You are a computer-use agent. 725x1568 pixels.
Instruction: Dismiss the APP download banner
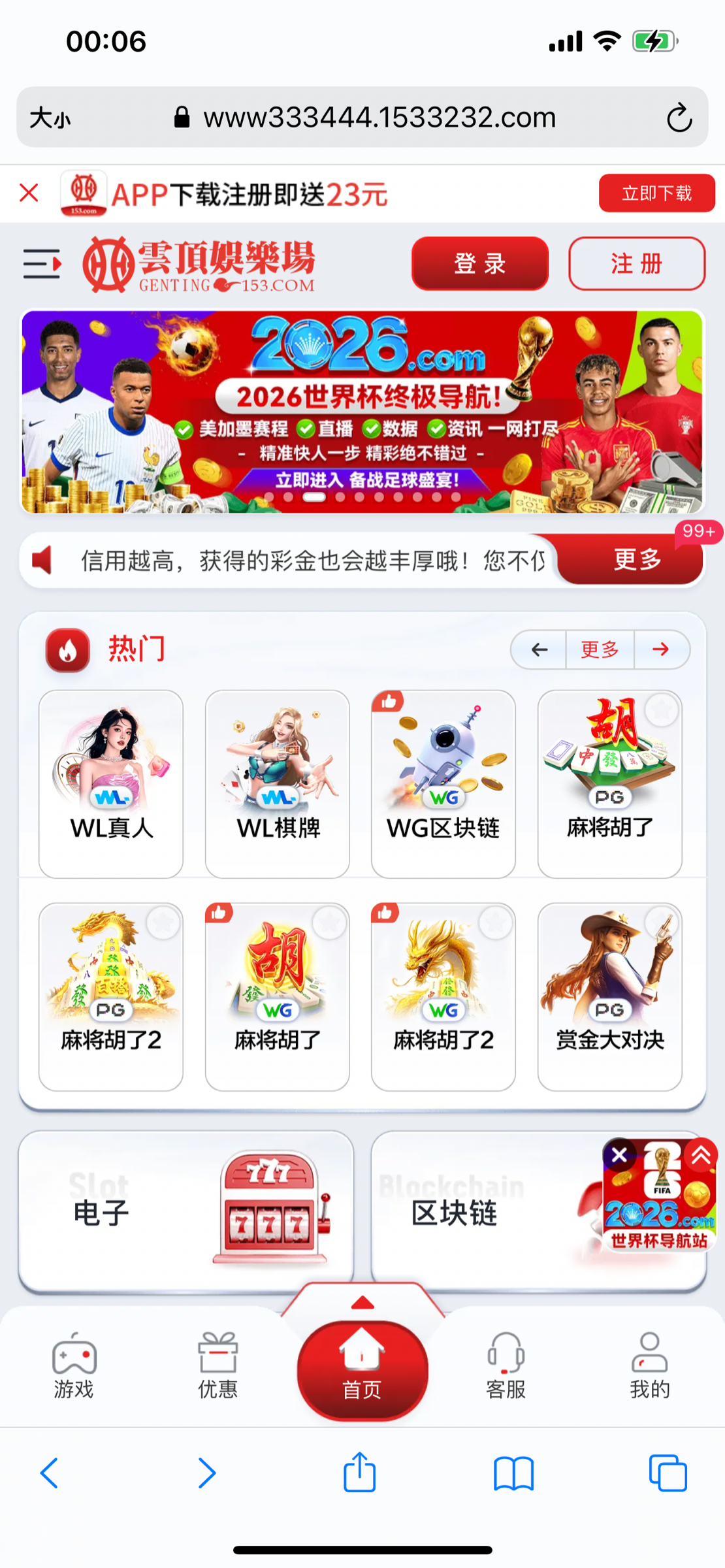pyautogui.click(x=29, y=193)
